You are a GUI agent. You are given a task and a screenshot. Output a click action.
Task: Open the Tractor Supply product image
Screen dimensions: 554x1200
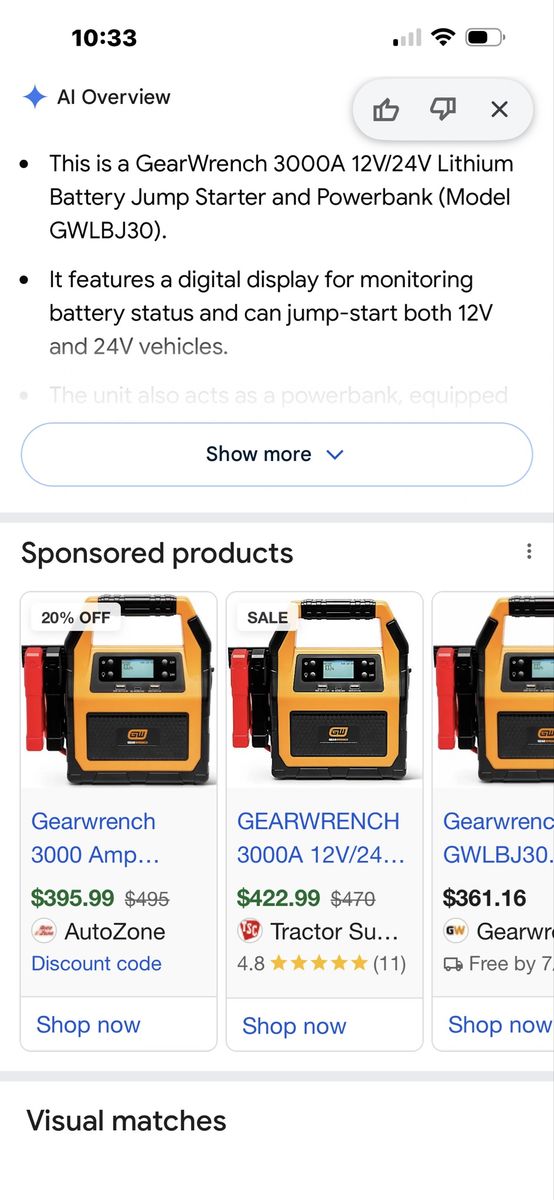(324, 690)
